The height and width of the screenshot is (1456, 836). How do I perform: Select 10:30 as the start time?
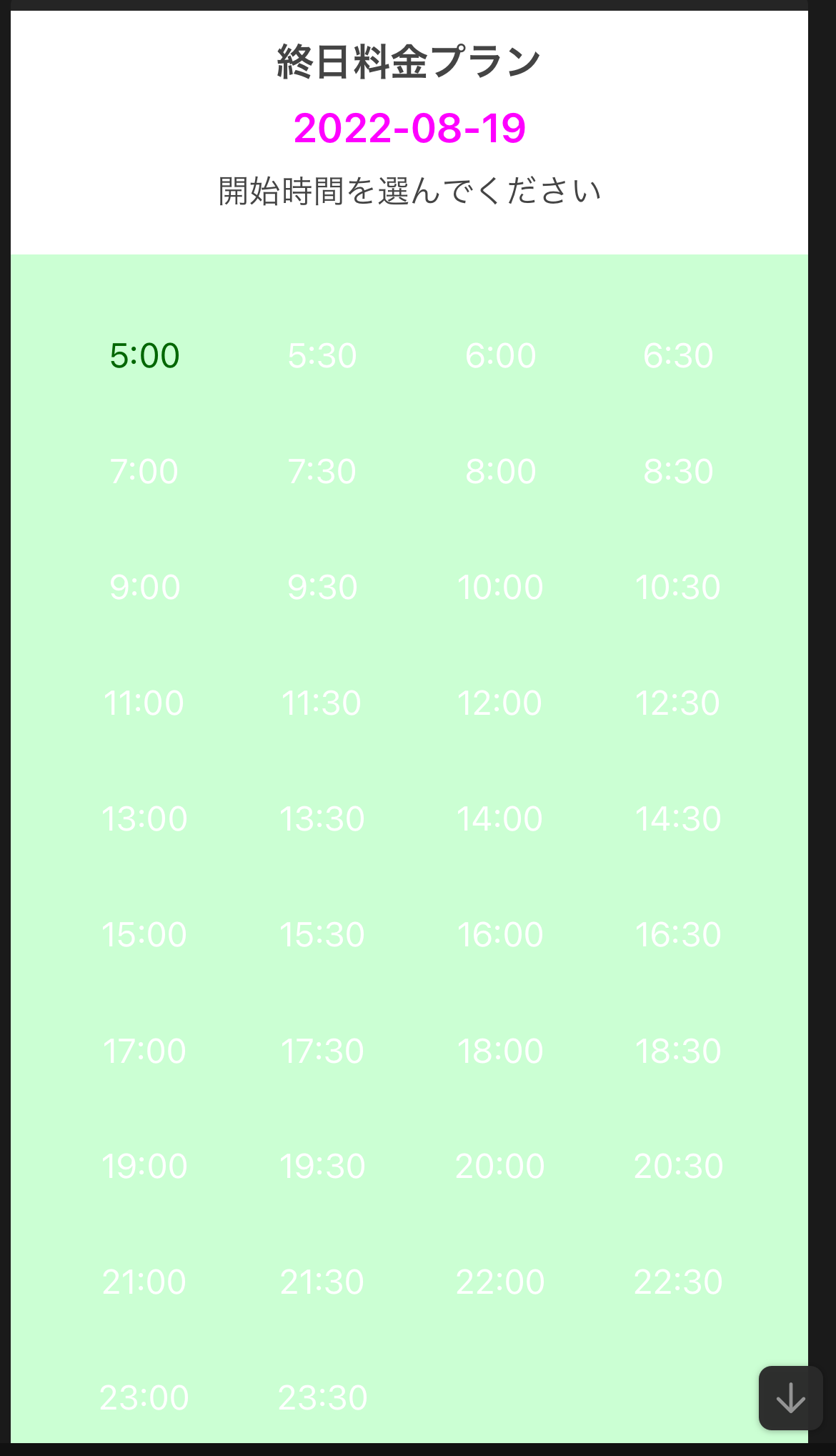[678, 587]
